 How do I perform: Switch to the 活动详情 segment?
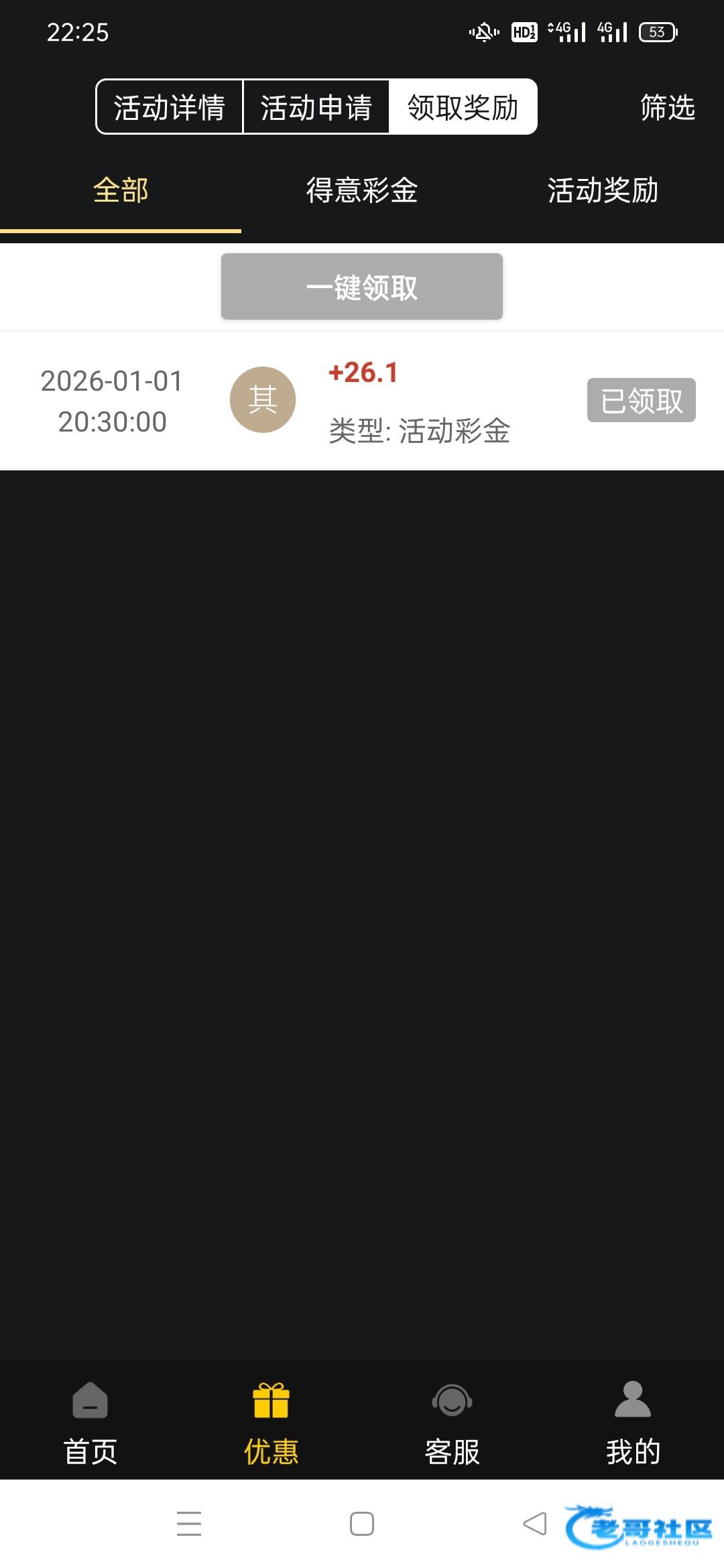169,107
